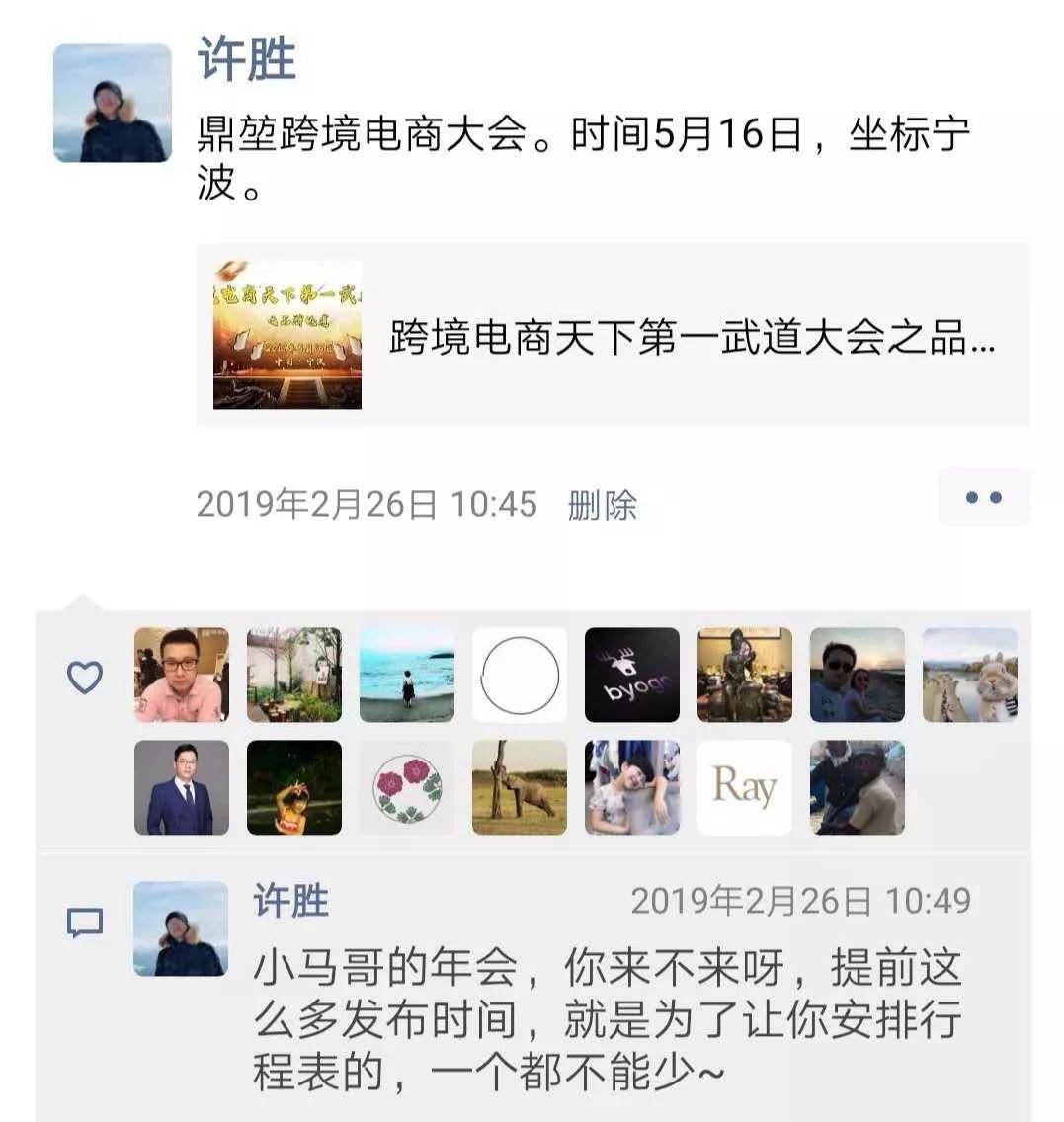This screenshot has width=1064, height=1122.
Task: View the liker with the Ray avatar
Action: point(745,787)
